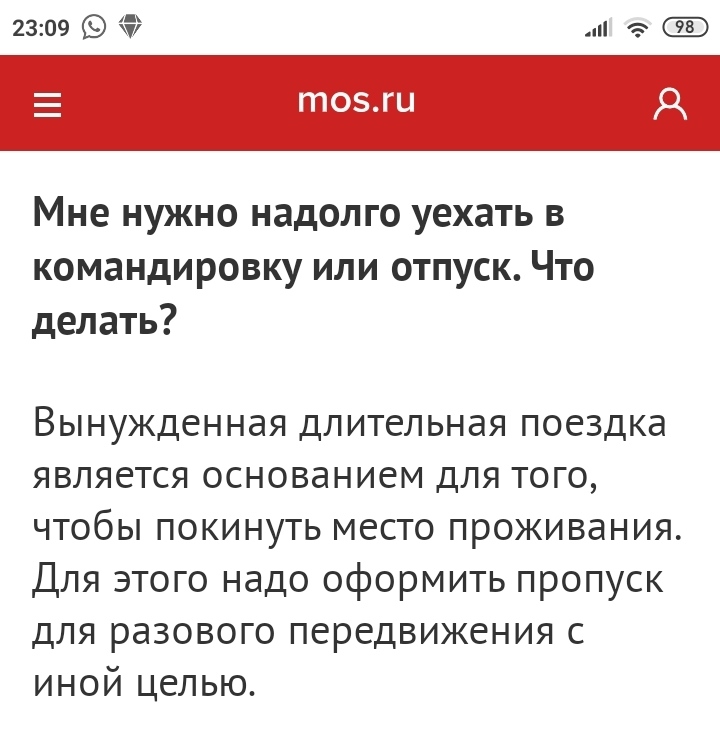720x755 pixels.
Task: Open the user profile account icon
Action: coord(670,104)
